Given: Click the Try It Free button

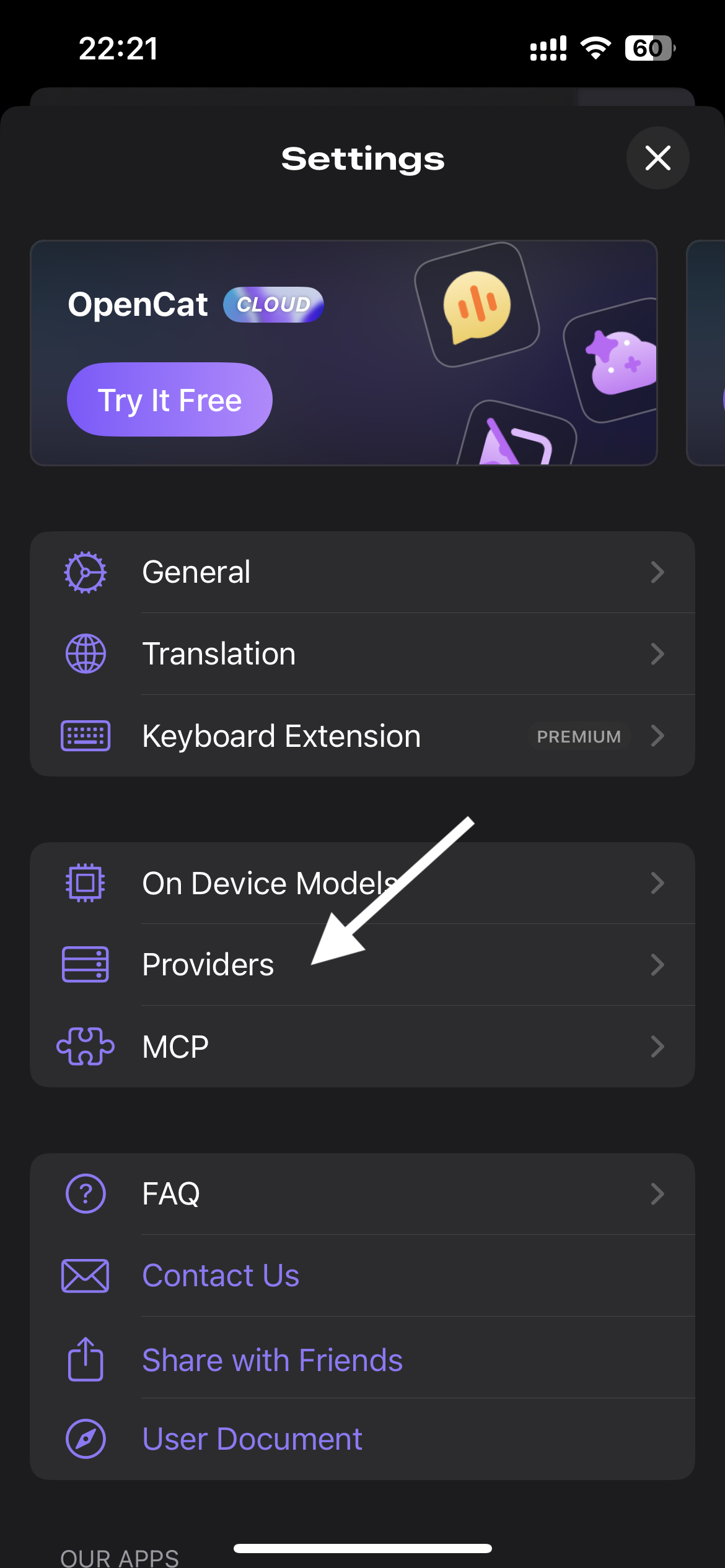Looking at the screenshot, I should coord(169,399).
